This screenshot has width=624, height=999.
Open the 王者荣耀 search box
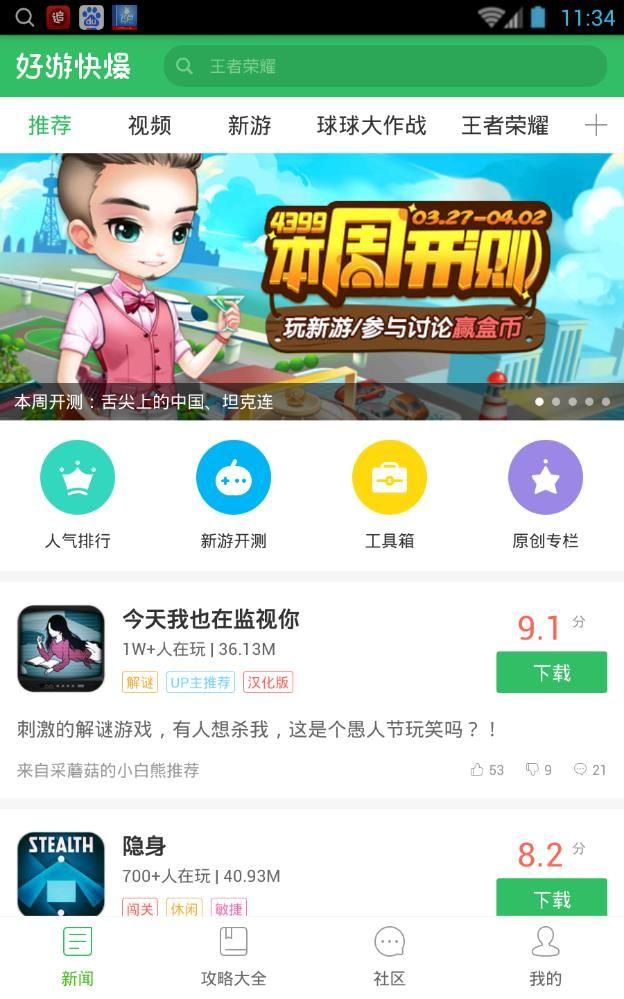point(385,66)
